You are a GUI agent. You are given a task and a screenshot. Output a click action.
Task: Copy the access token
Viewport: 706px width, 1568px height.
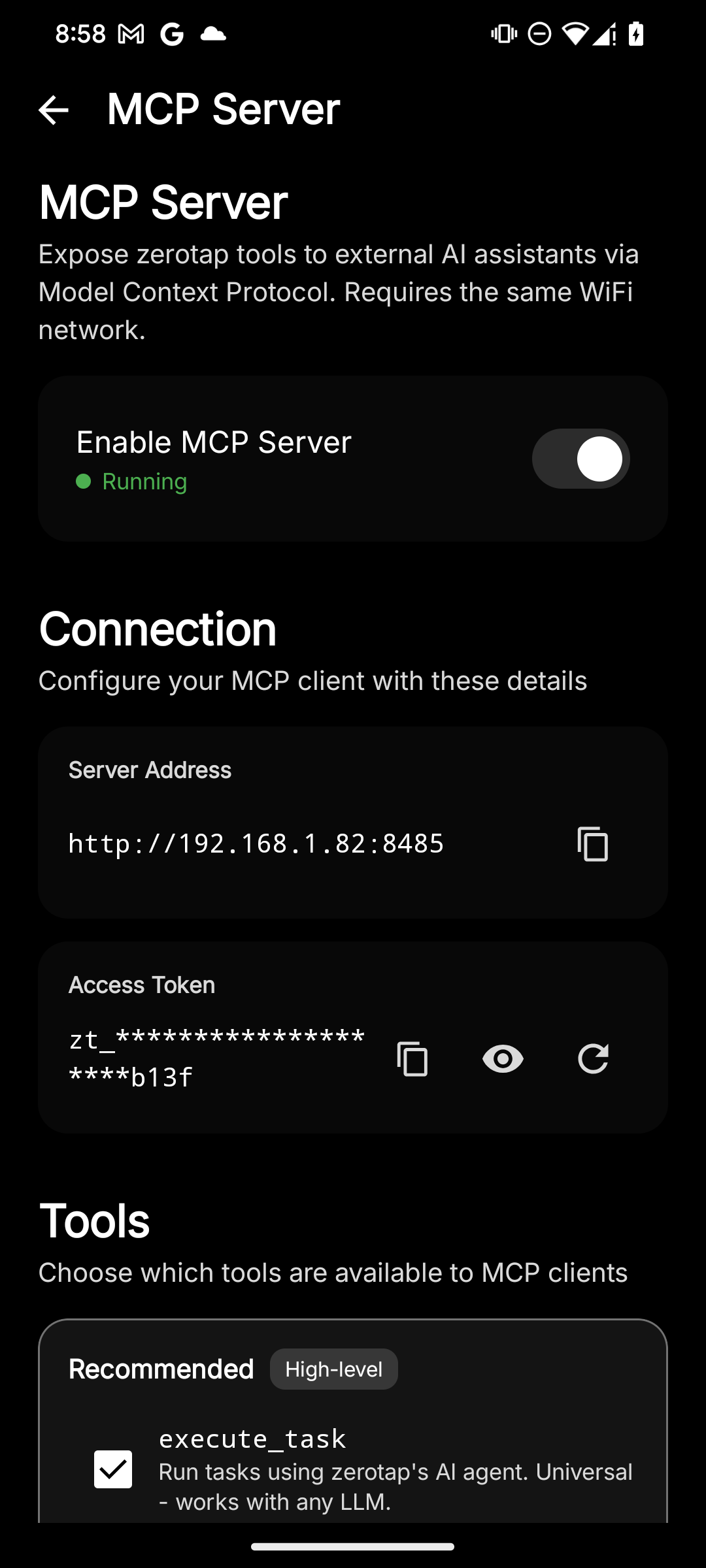click(x=411, y=1059)
